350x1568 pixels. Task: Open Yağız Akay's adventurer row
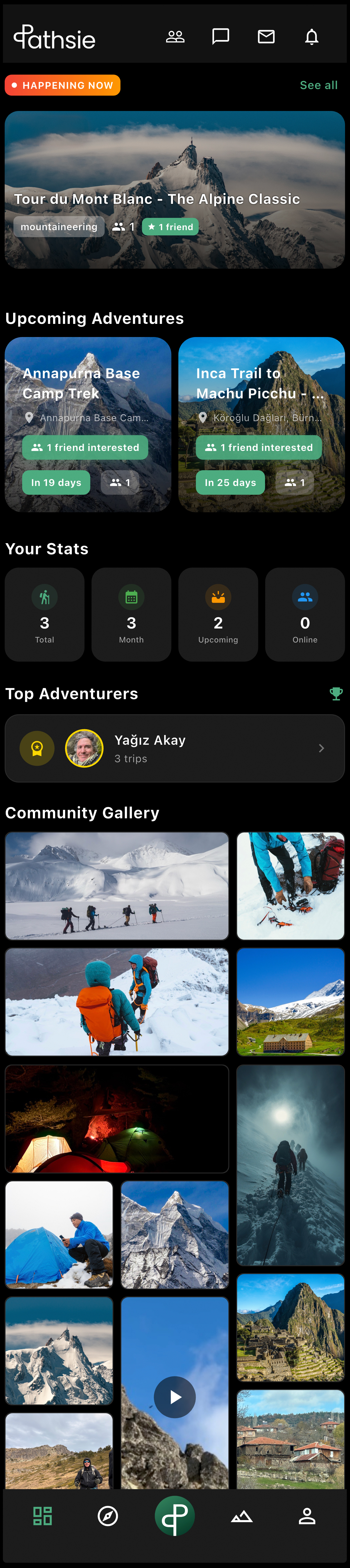click(175, 748)
